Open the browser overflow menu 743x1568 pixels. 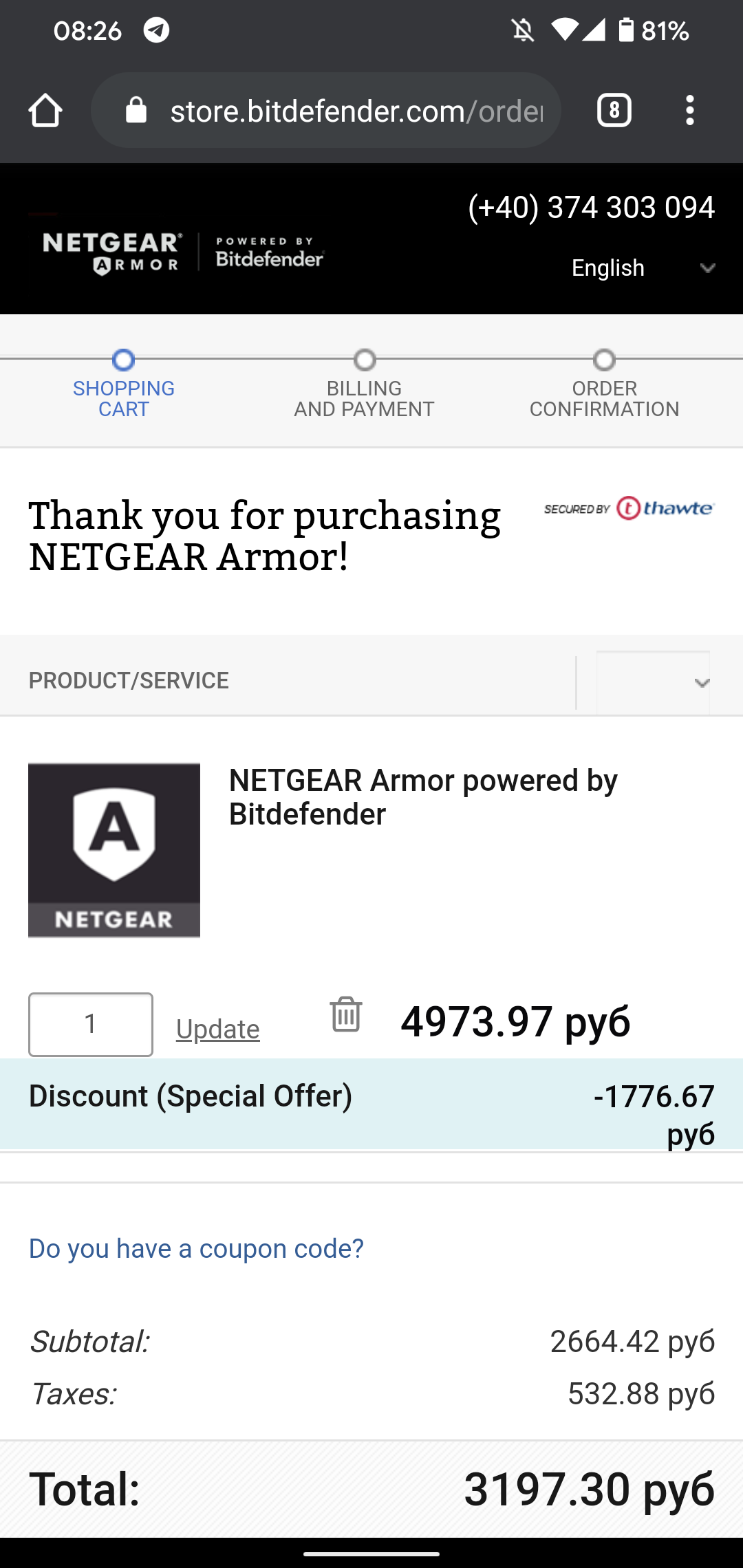tap(689, 111)
